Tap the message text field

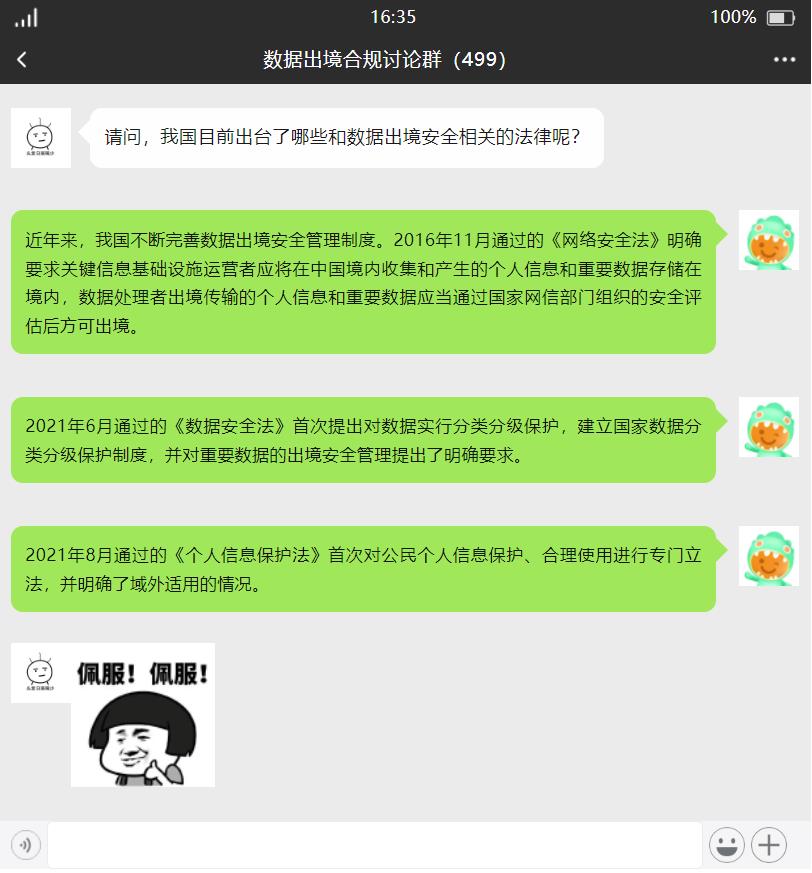pyautogui.click(x=375, y=845)
